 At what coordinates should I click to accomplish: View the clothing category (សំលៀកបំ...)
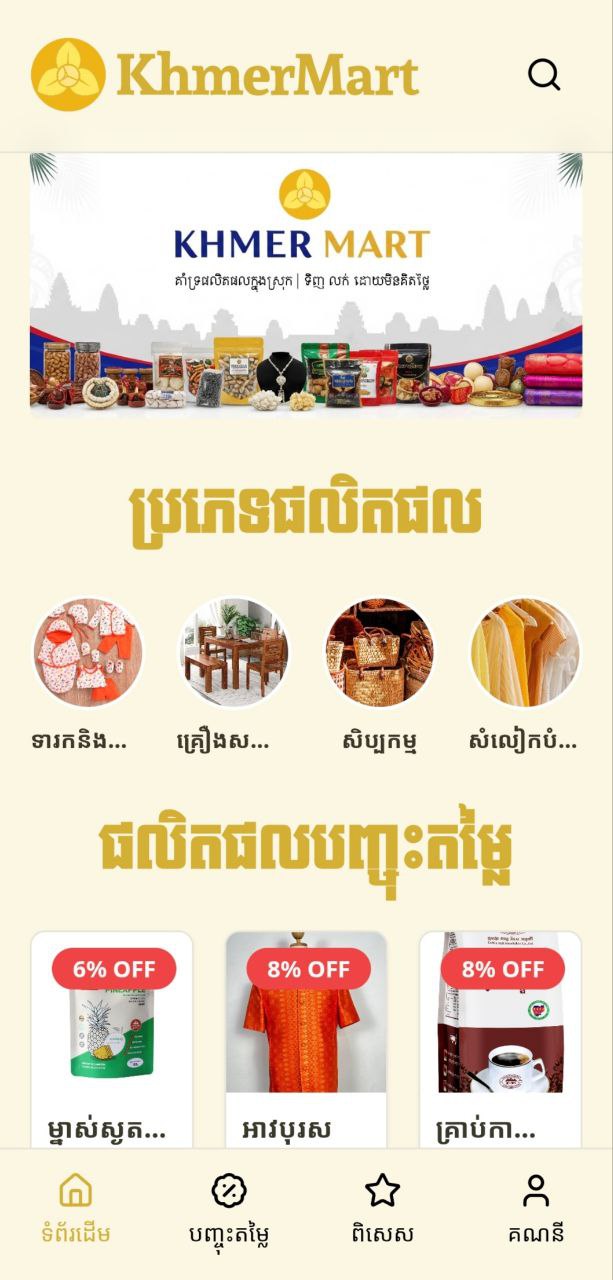click(525, 653)
